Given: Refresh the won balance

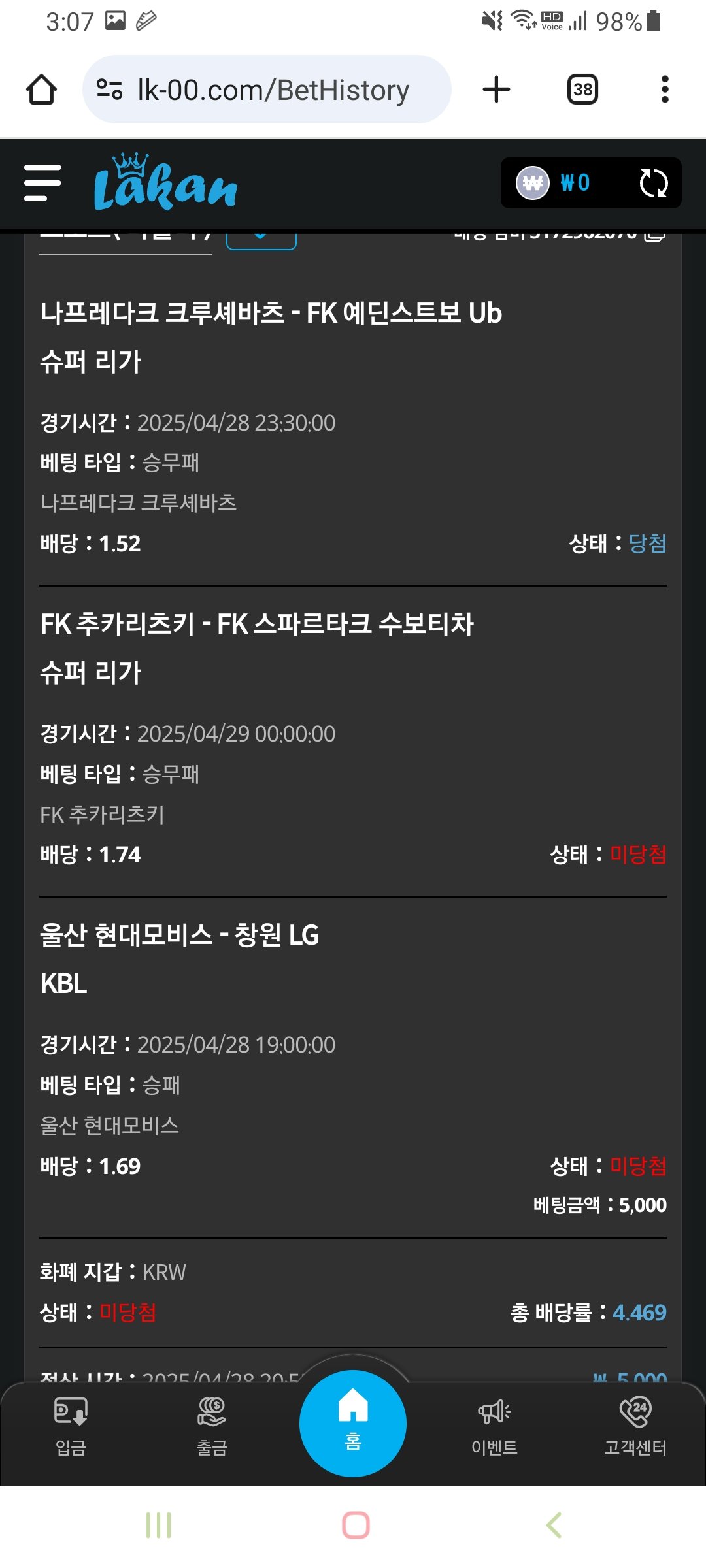Looking at the screenshot, I should click(x=653, y=183).
